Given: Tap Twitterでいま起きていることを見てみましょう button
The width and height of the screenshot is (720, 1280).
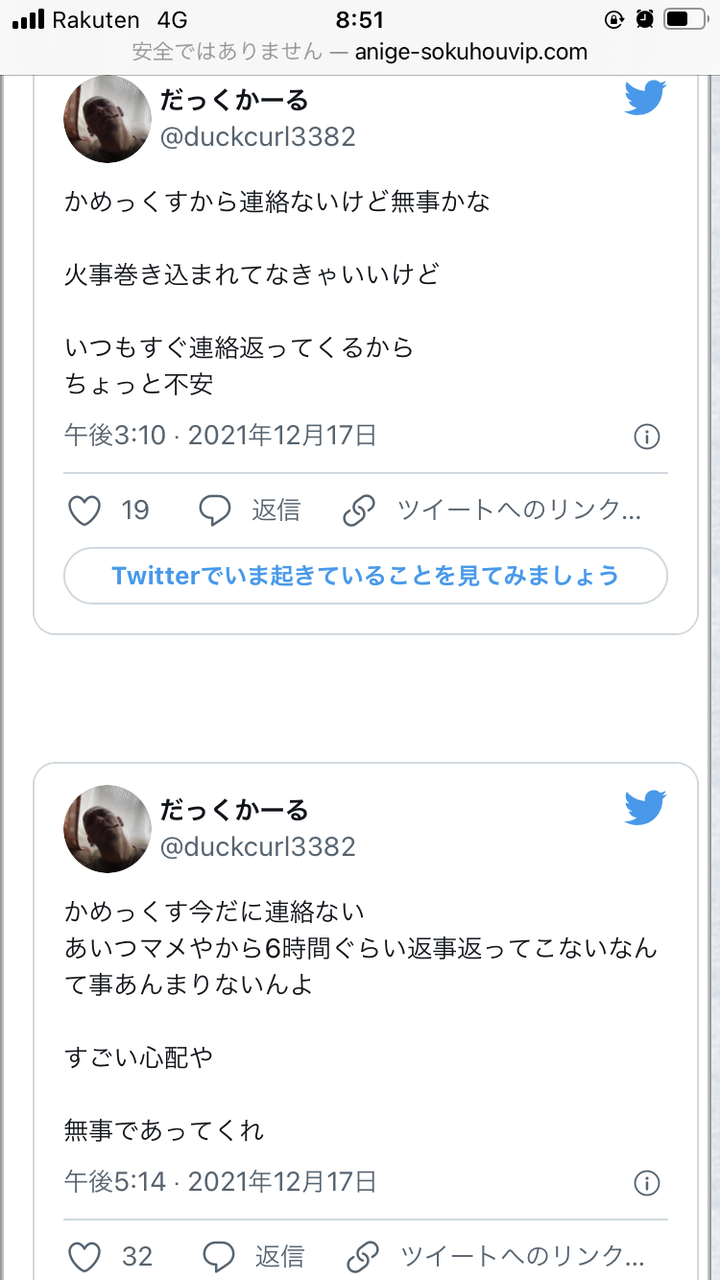Looking at the screenshot, I should 365,576.
